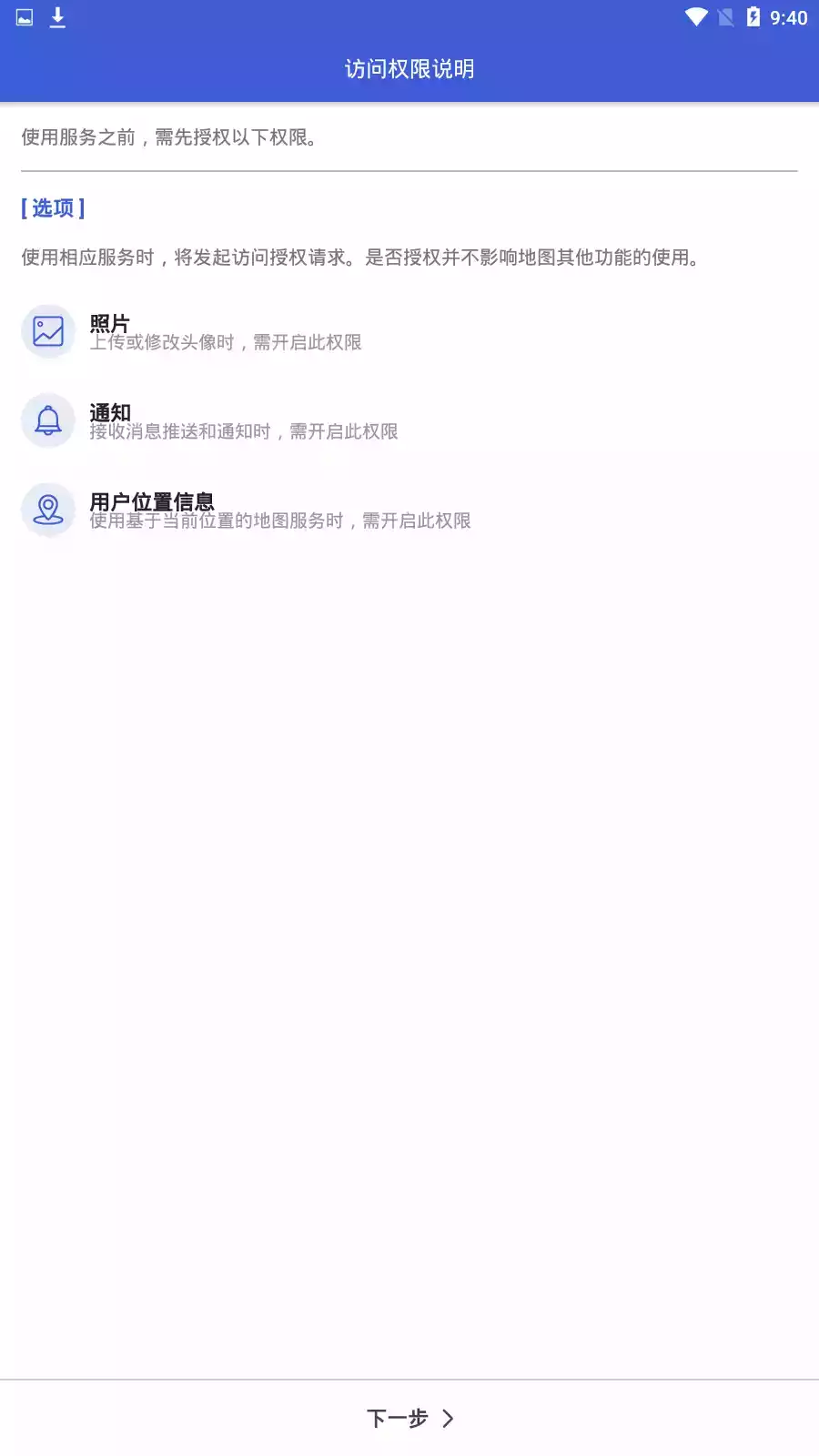
Task: Enable the 照片 permission option
Action: tap(227, 331)
